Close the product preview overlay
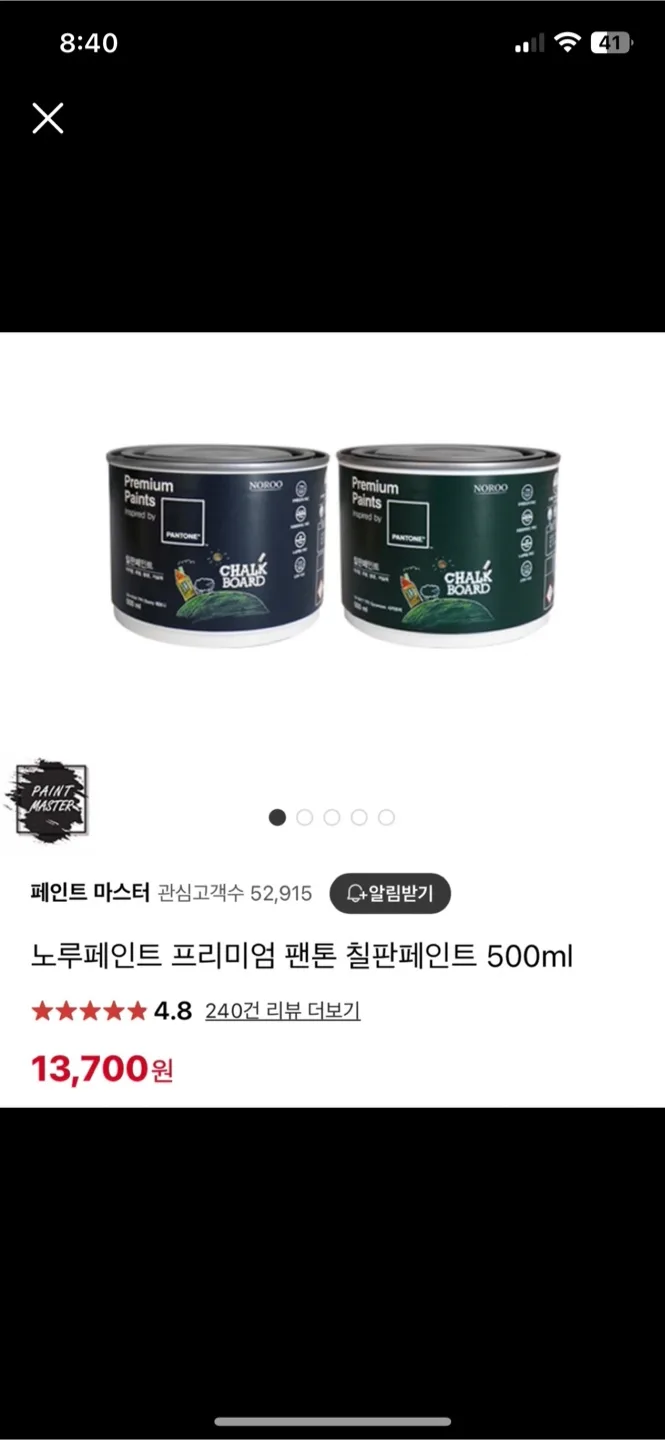This screenshot has width=665, height=1440. 48,118
